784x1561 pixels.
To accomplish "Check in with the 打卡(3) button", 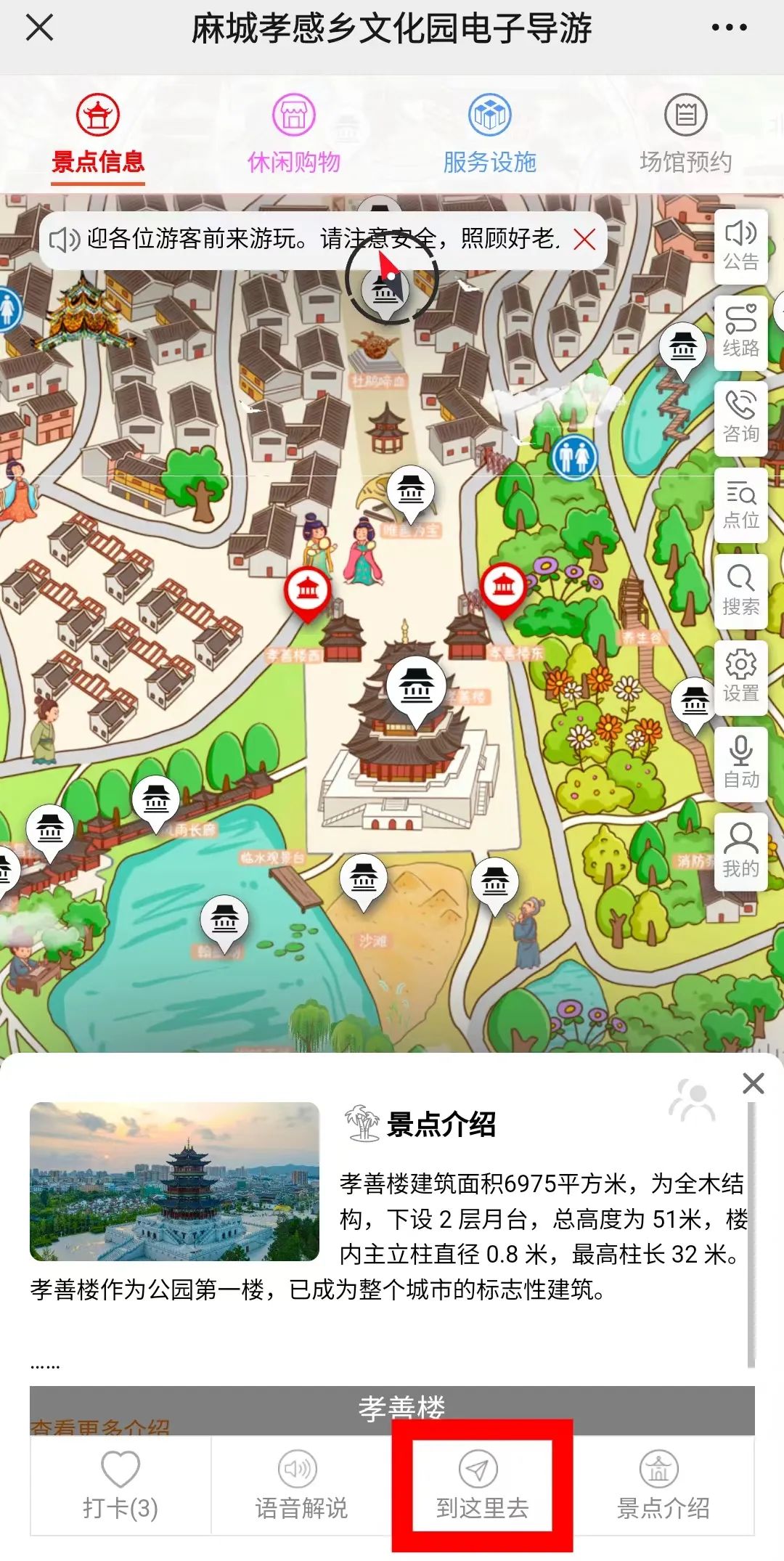I will tap(121, 1485).
